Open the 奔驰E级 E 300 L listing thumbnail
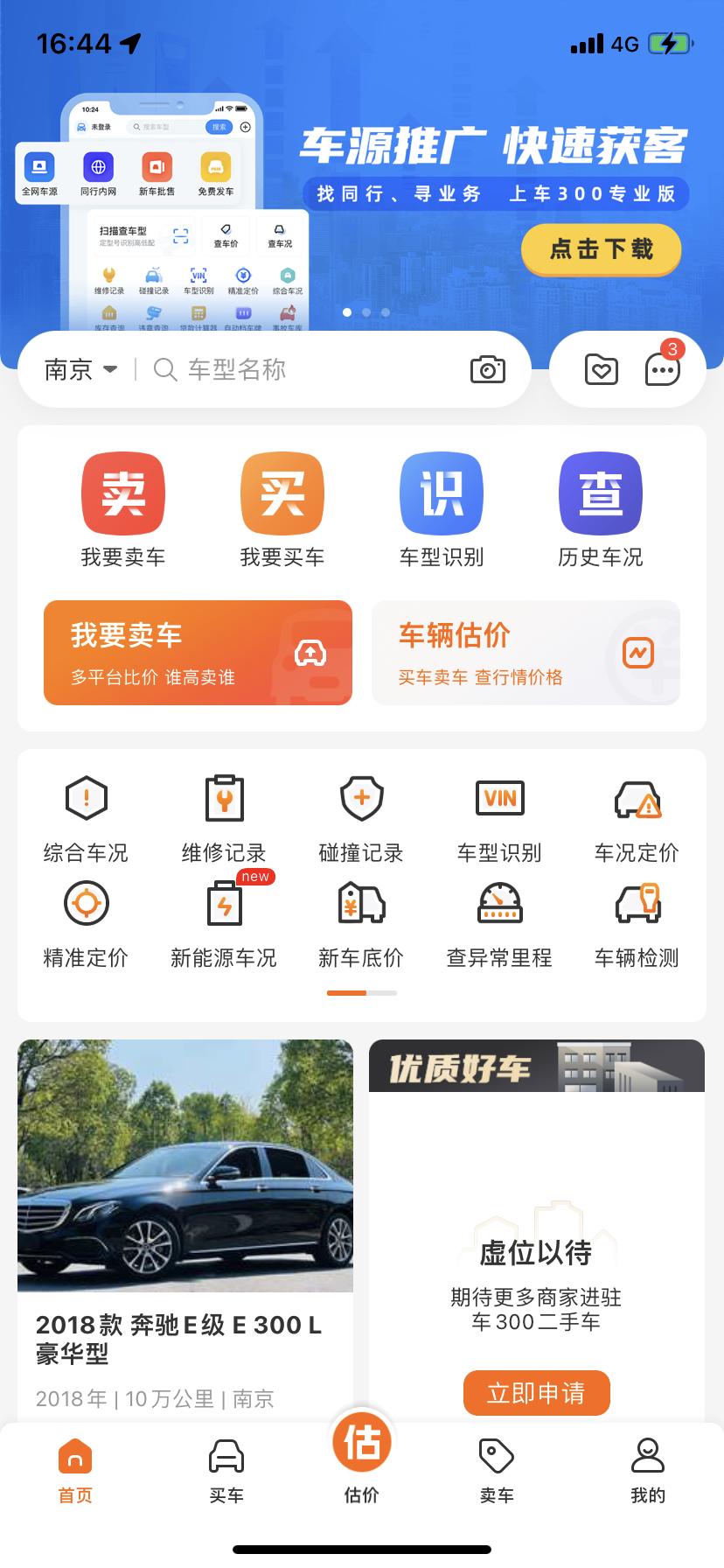The width and height of the screenshot is (724, 1568). tap(184, 1165)
